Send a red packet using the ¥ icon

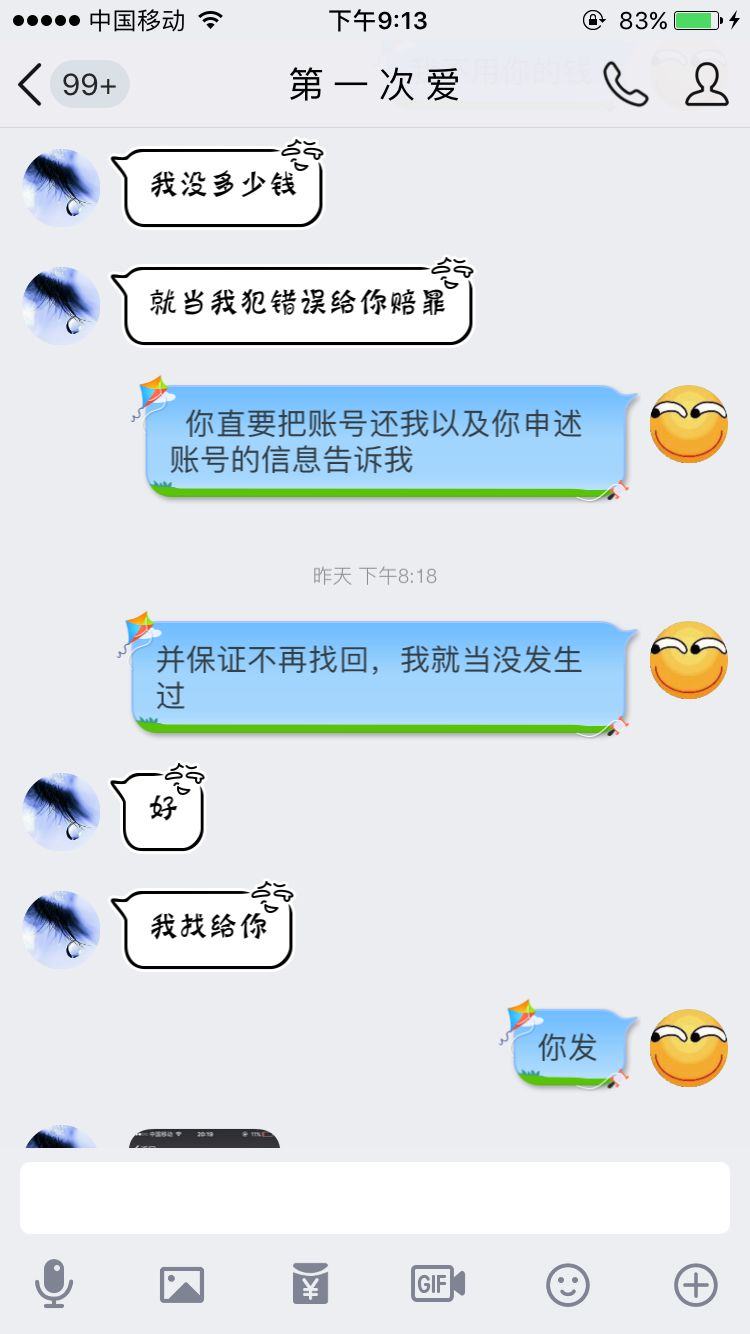coord(310,1286)
